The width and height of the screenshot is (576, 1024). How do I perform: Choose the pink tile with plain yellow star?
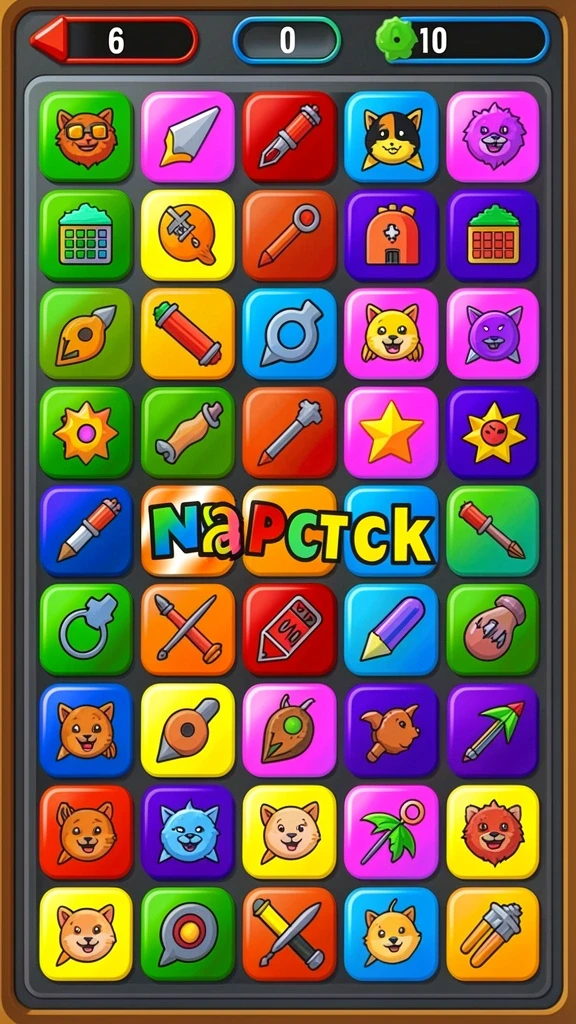click(391, 432)
